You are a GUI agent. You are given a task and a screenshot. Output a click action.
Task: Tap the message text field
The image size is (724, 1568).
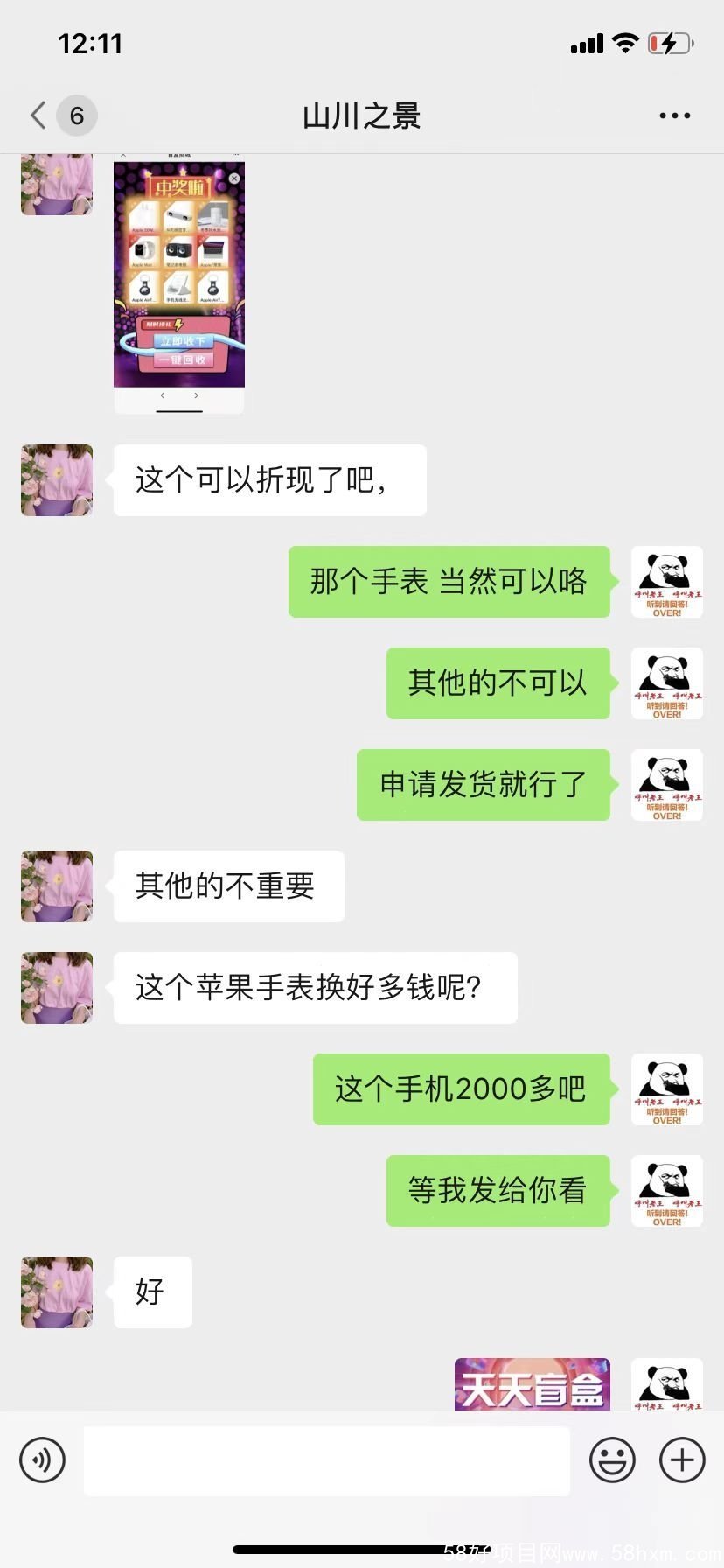[x=326, y=1460]
